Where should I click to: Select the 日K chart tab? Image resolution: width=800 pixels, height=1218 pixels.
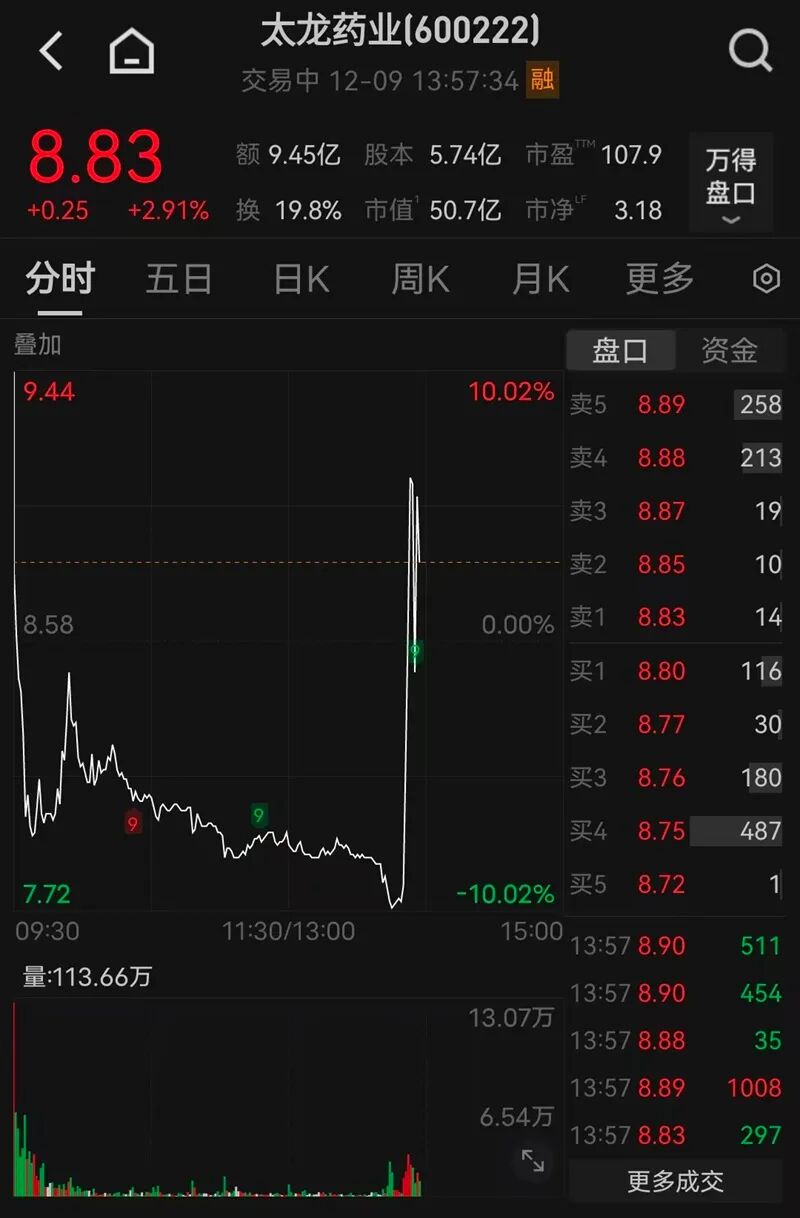coord(301,279)
